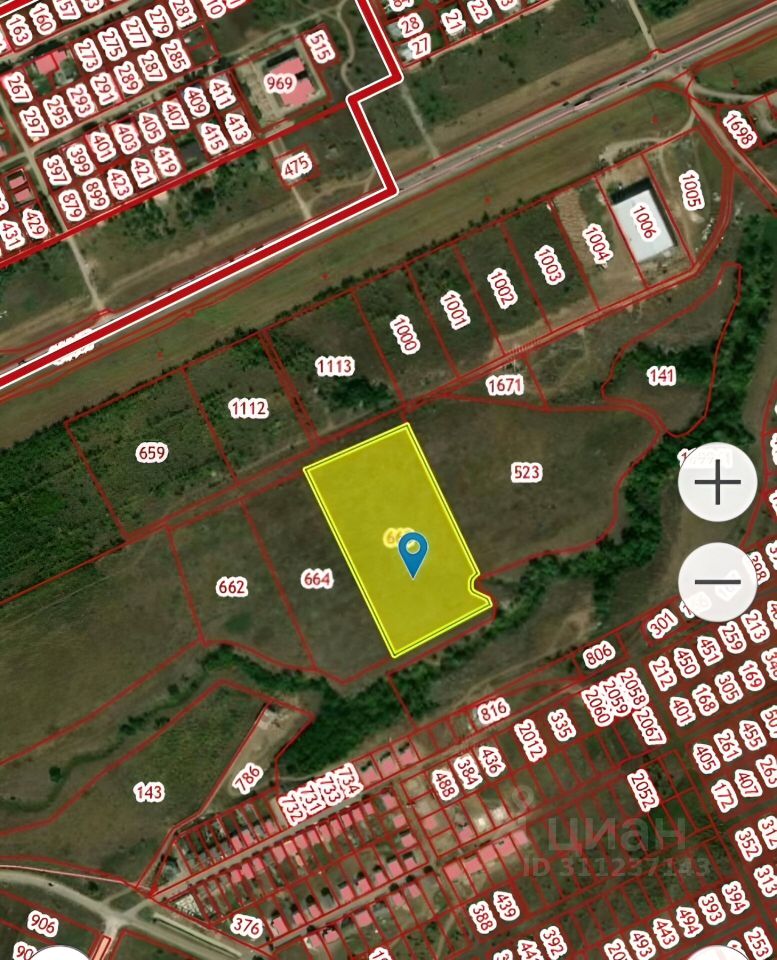
Task: Zoom out of the map
Action: (x=717, y=582)
